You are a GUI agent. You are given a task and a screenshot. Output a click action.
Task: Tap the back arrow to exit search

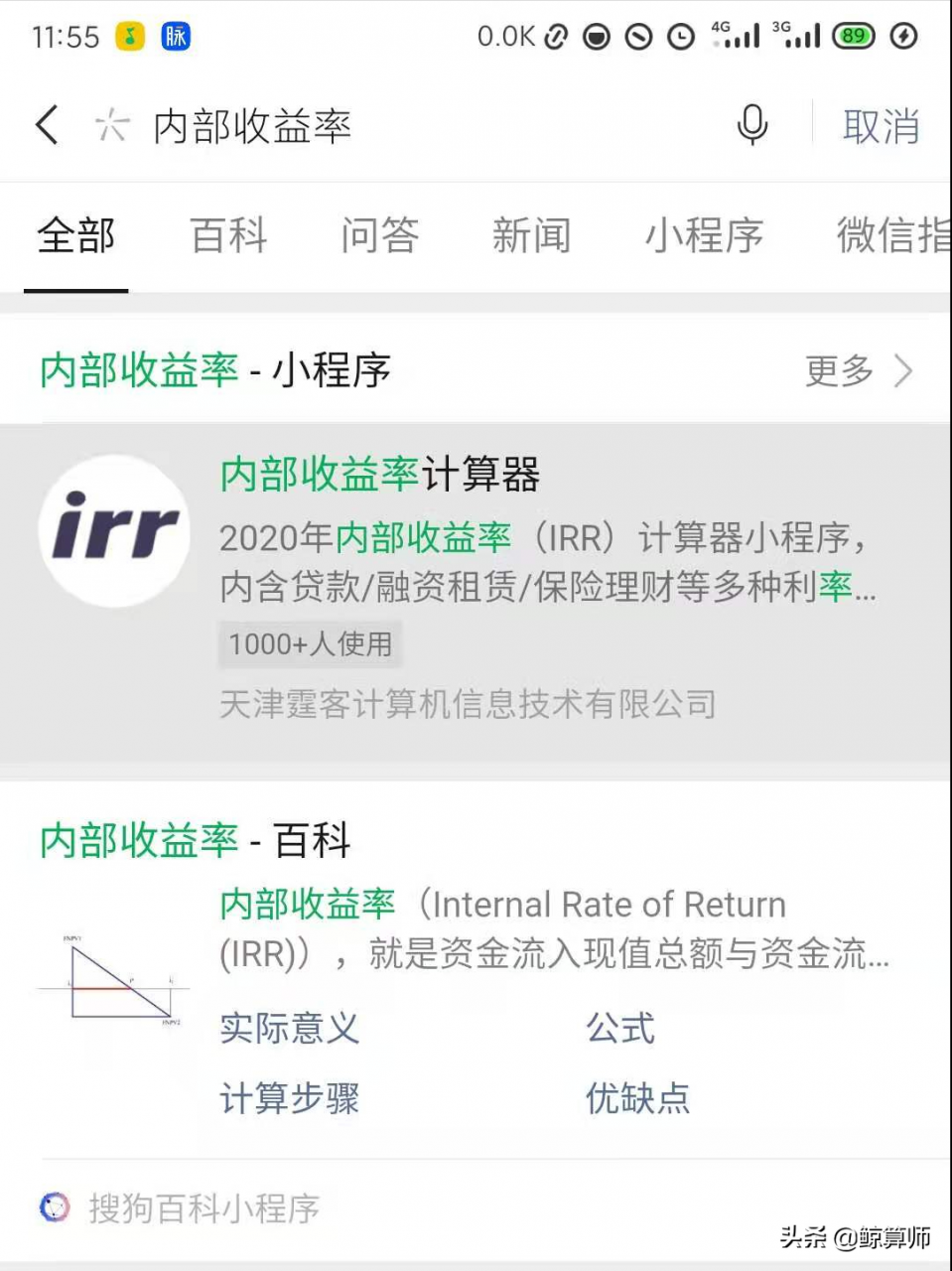point(46,125)
